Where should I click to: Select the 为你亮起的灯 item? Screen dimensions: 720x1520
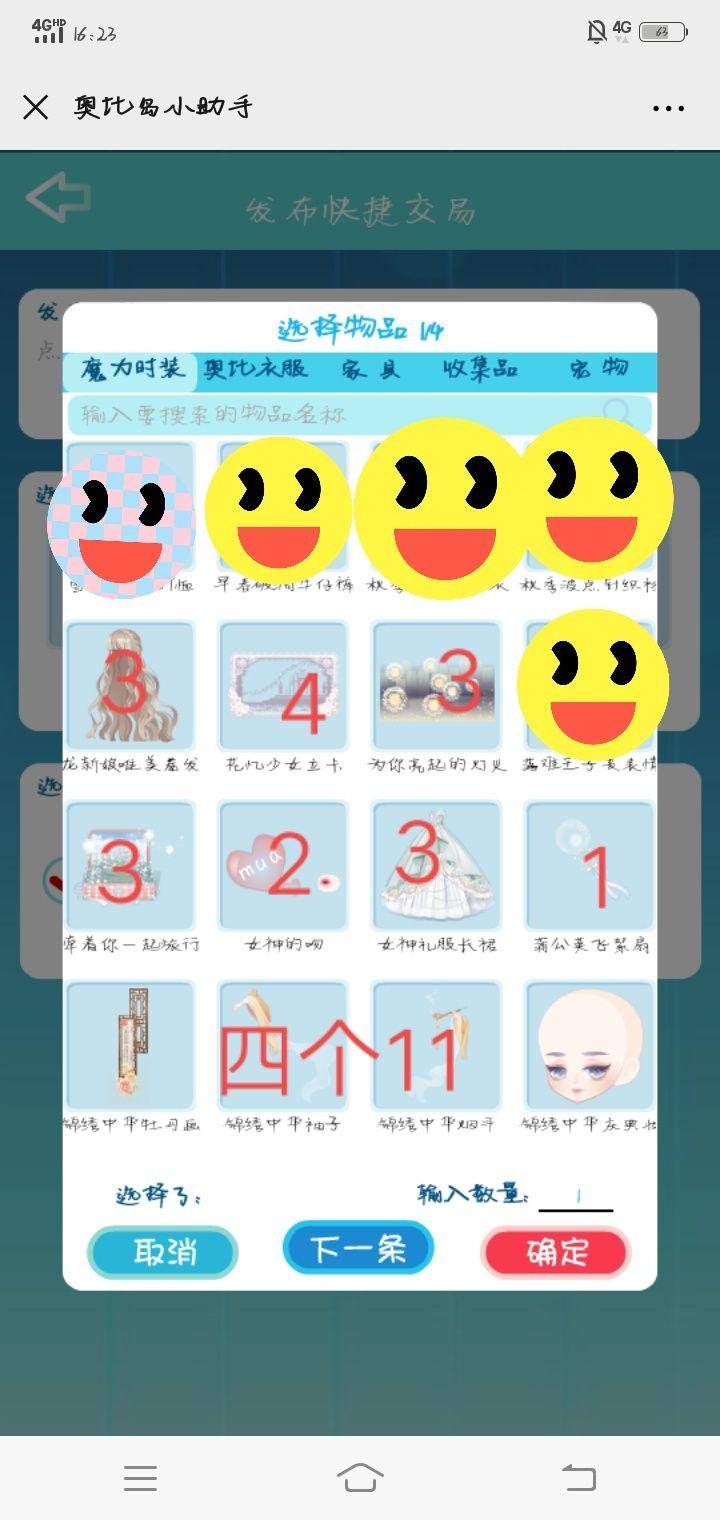(x=436, y=686)
